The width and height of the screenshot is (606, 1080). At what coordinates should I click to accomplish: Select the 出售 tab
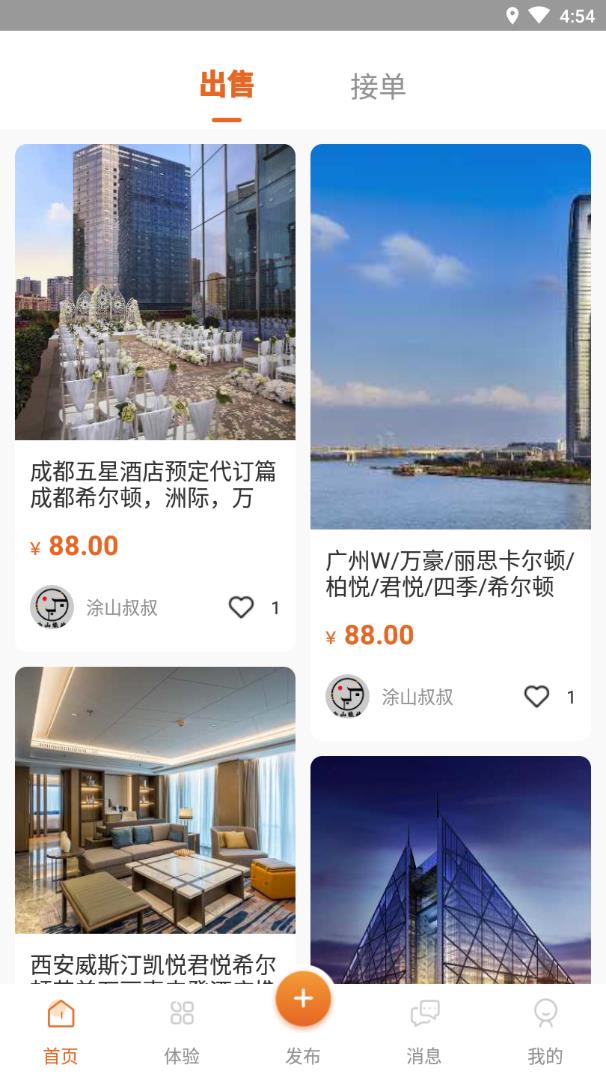227,85
